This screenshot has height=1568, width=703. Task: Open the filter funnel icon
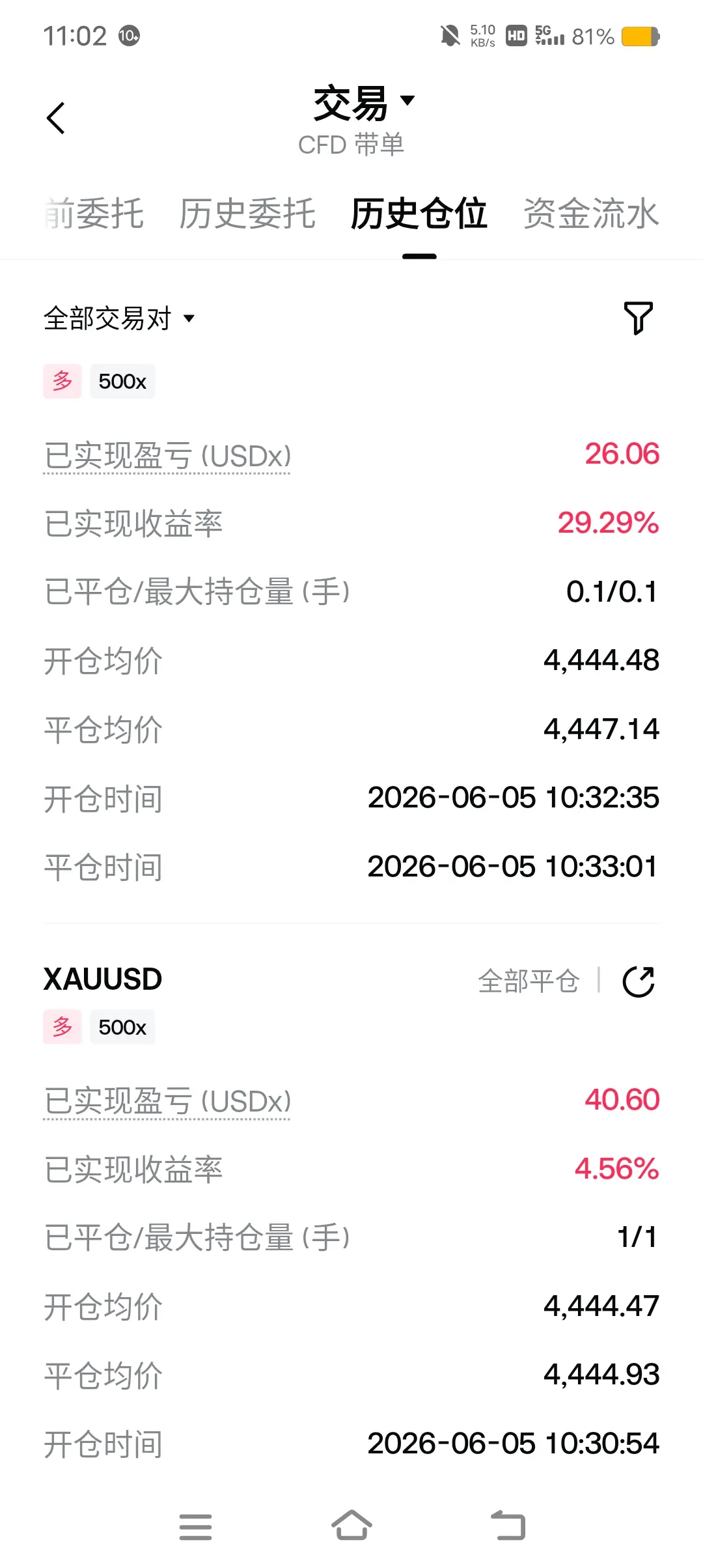pyautogui.click(x=638, y=318)
